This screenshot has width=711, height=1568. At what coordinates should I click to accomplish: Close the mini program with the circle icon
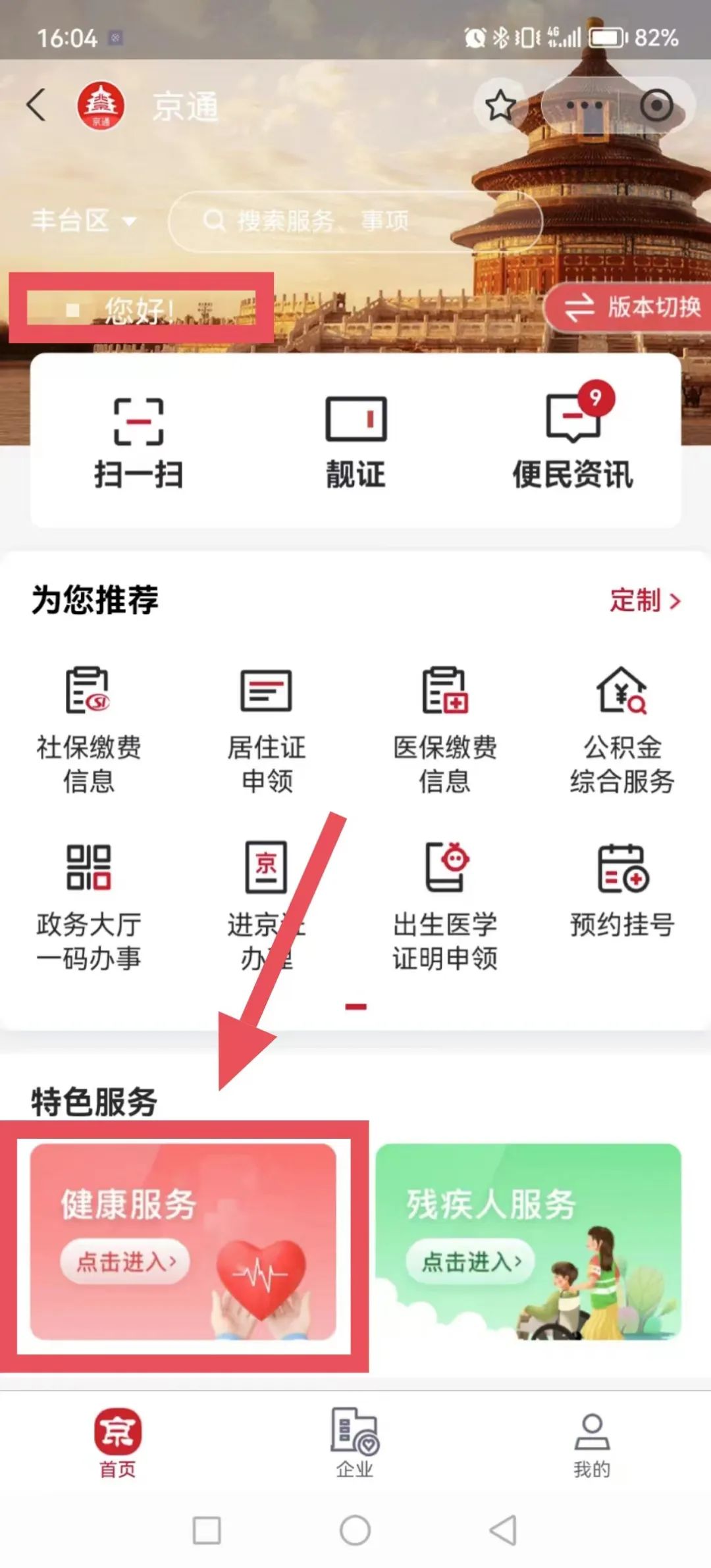[656, 105]
